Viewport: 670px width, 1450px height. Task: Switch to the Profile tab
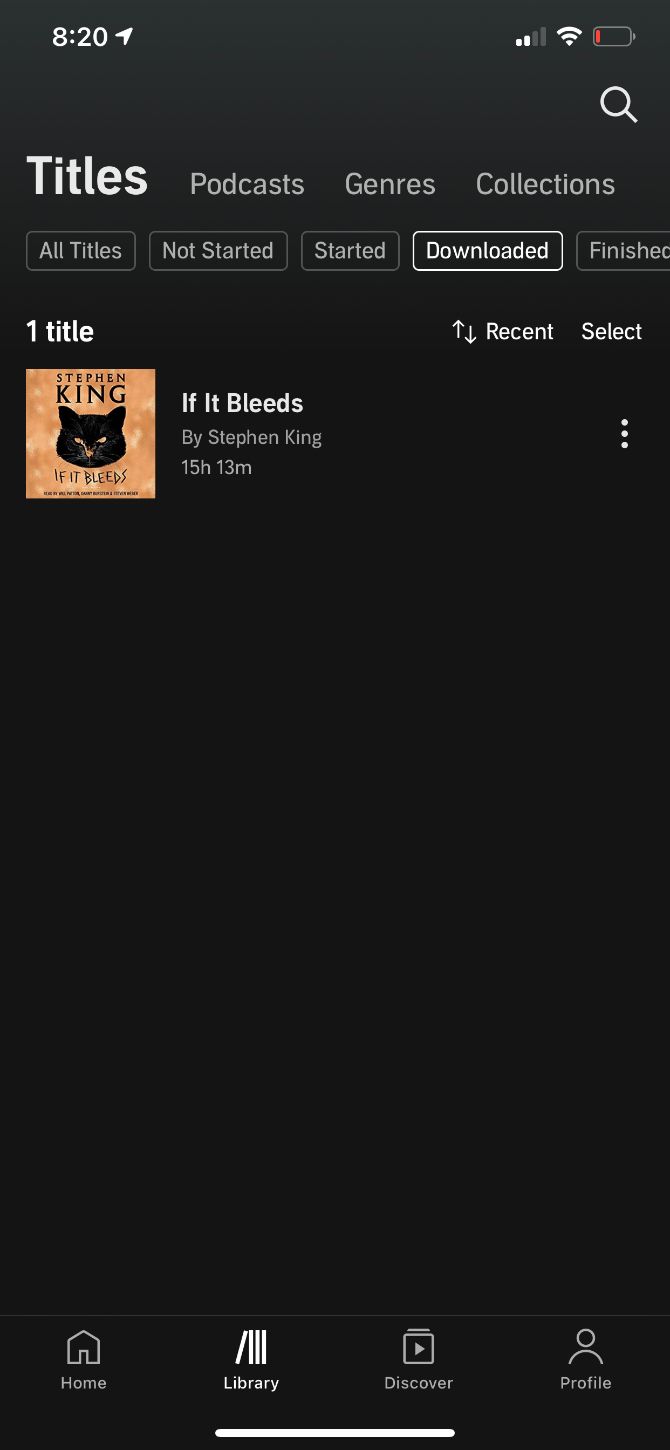[x=586, y=1360]
